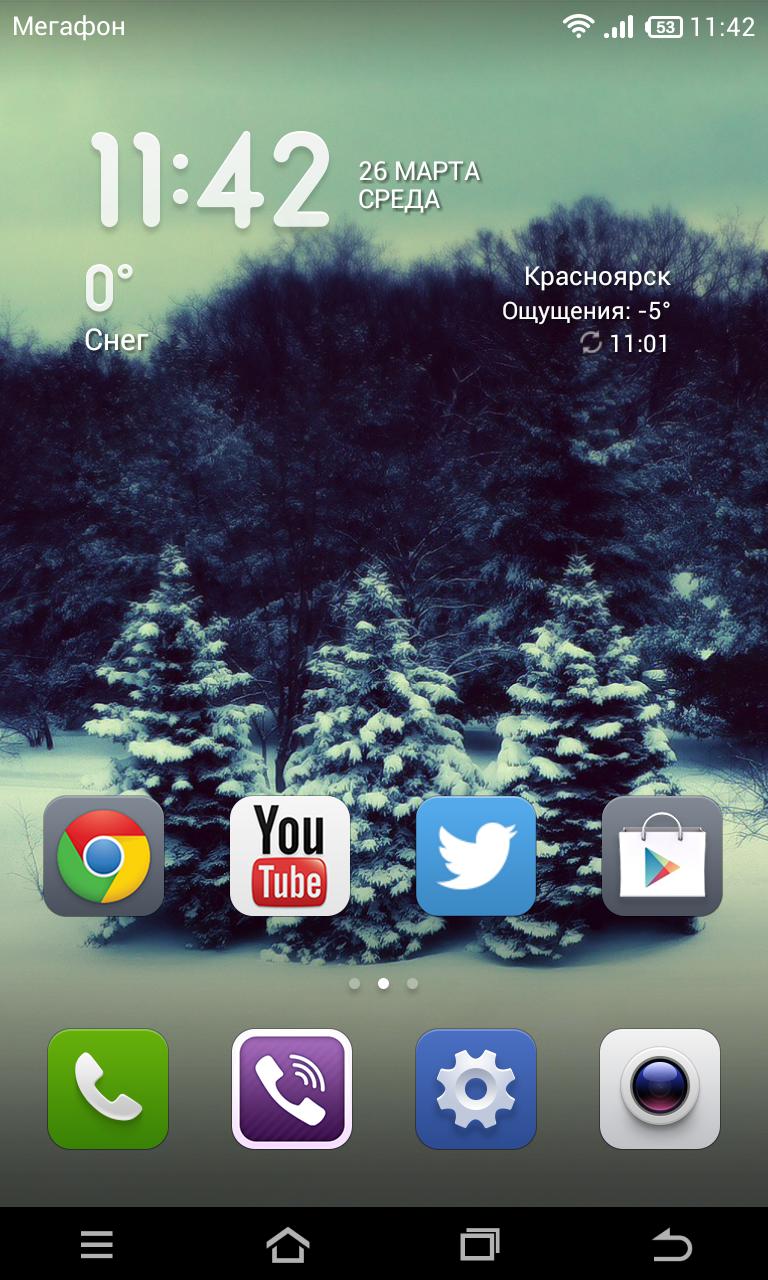
Task: Open the Twitter app
Action: pyautogui.click(x=476, y=856)
